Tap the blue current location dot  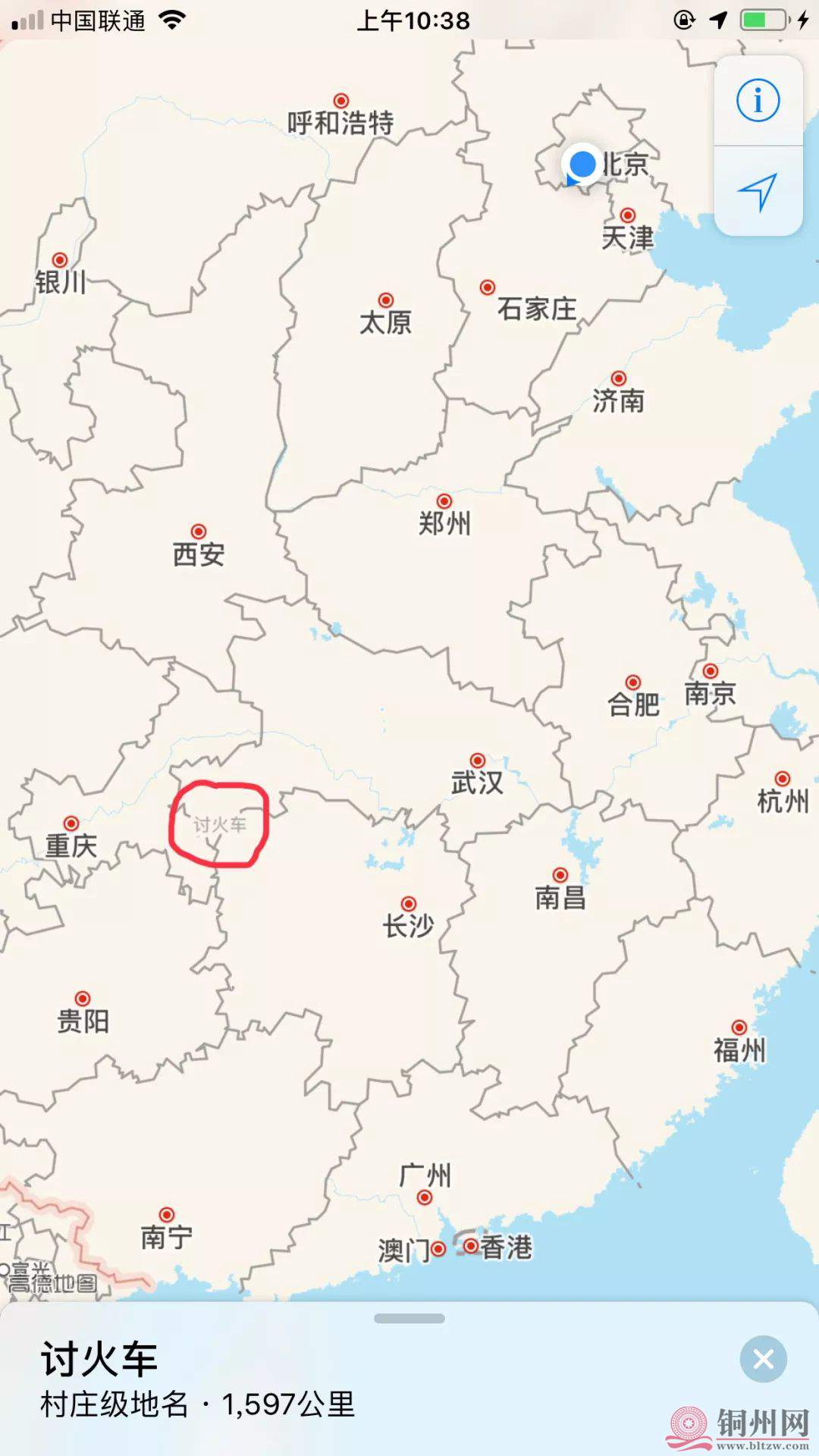tap(582, 164)
